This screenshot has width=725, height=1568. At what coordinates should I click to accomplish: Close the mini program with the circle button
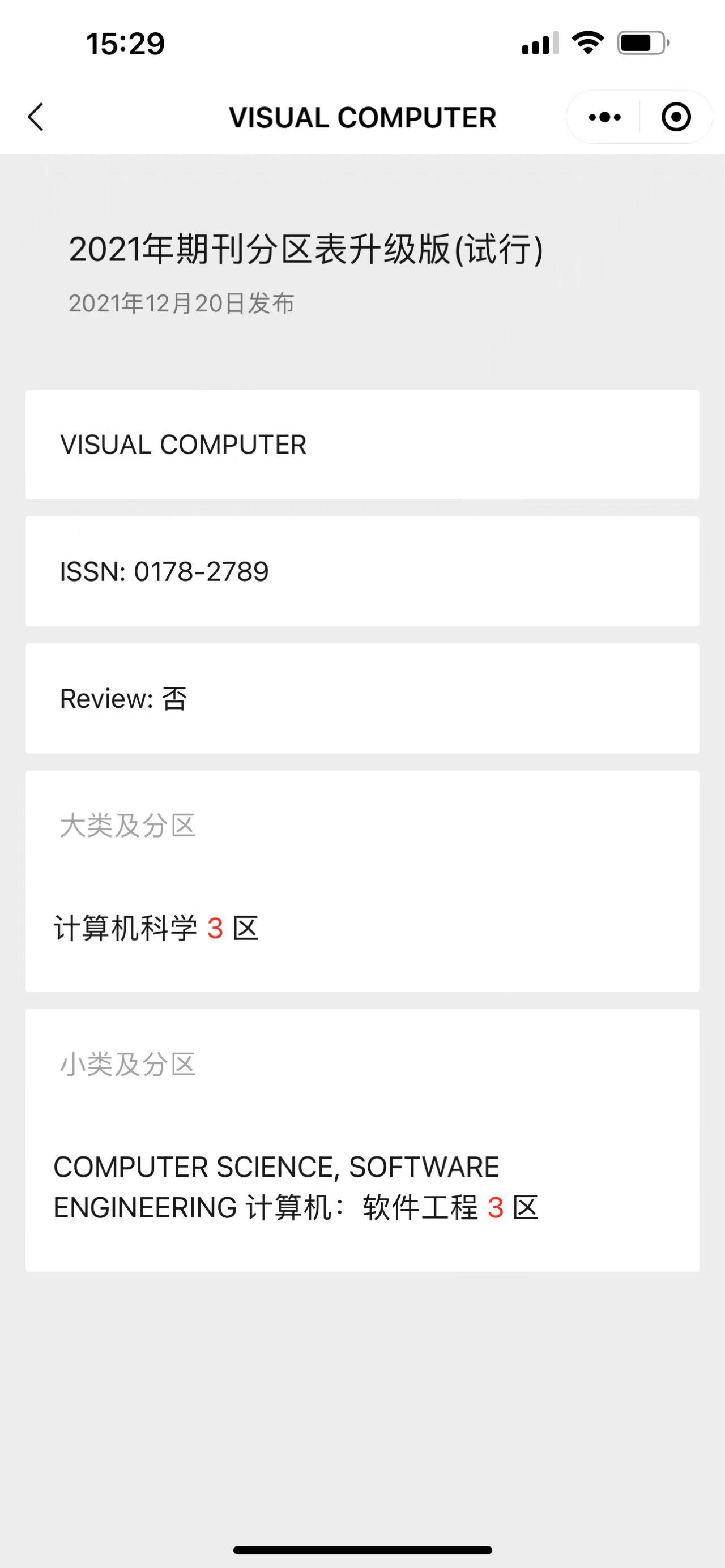tap(676, 117)
